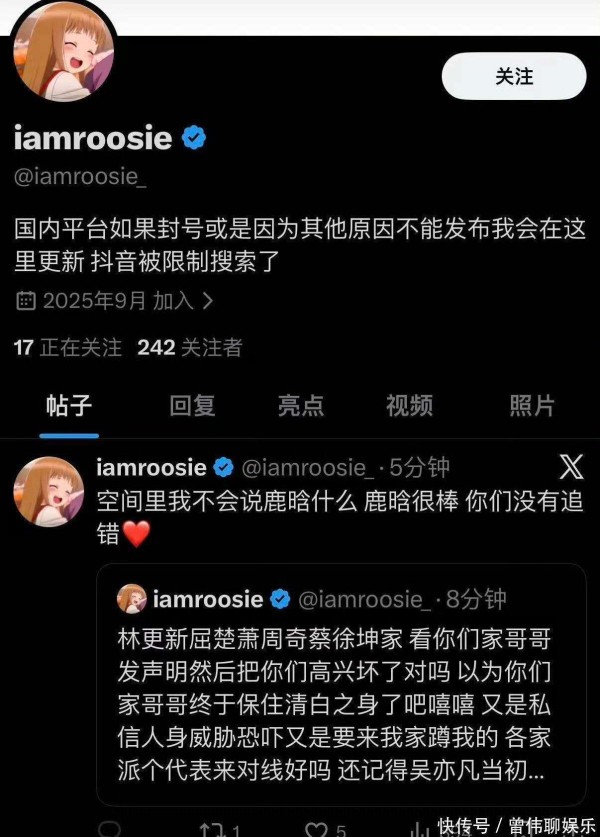Switch to the 亮点 tab
600x837 pixels.
(x=300, y=405)
